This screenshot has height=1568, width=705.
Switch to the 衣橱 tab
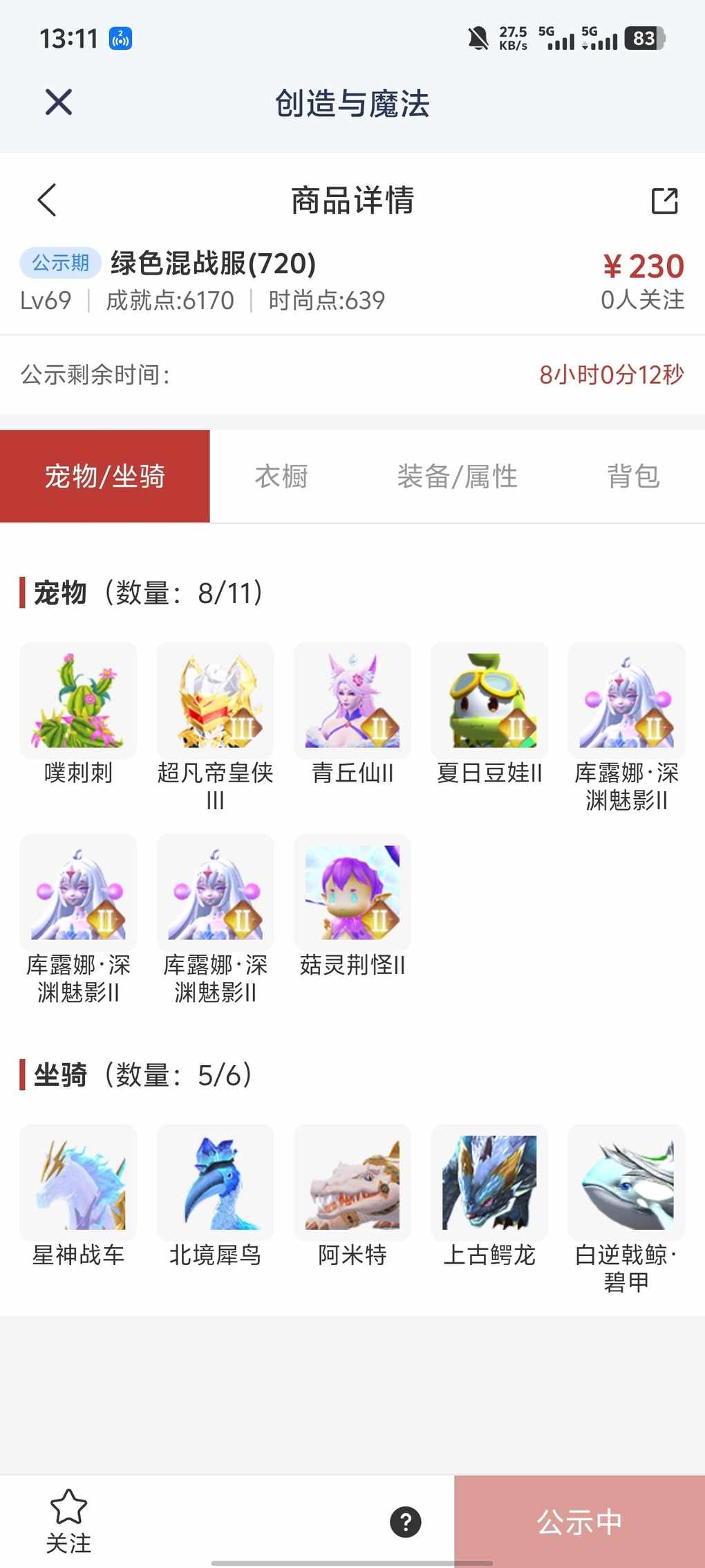[x=281, y=477]
